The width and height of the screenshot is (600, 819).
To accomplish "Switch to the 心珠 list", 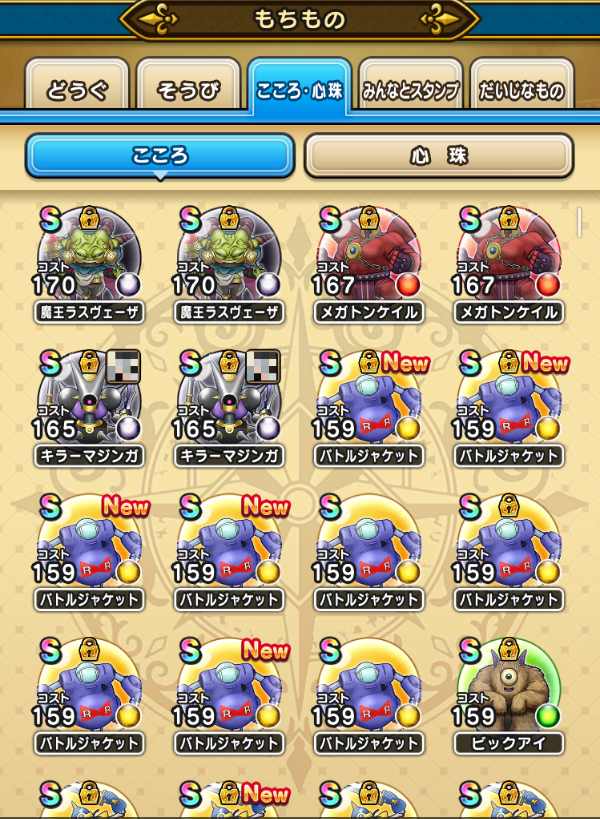I will point(438,156).
